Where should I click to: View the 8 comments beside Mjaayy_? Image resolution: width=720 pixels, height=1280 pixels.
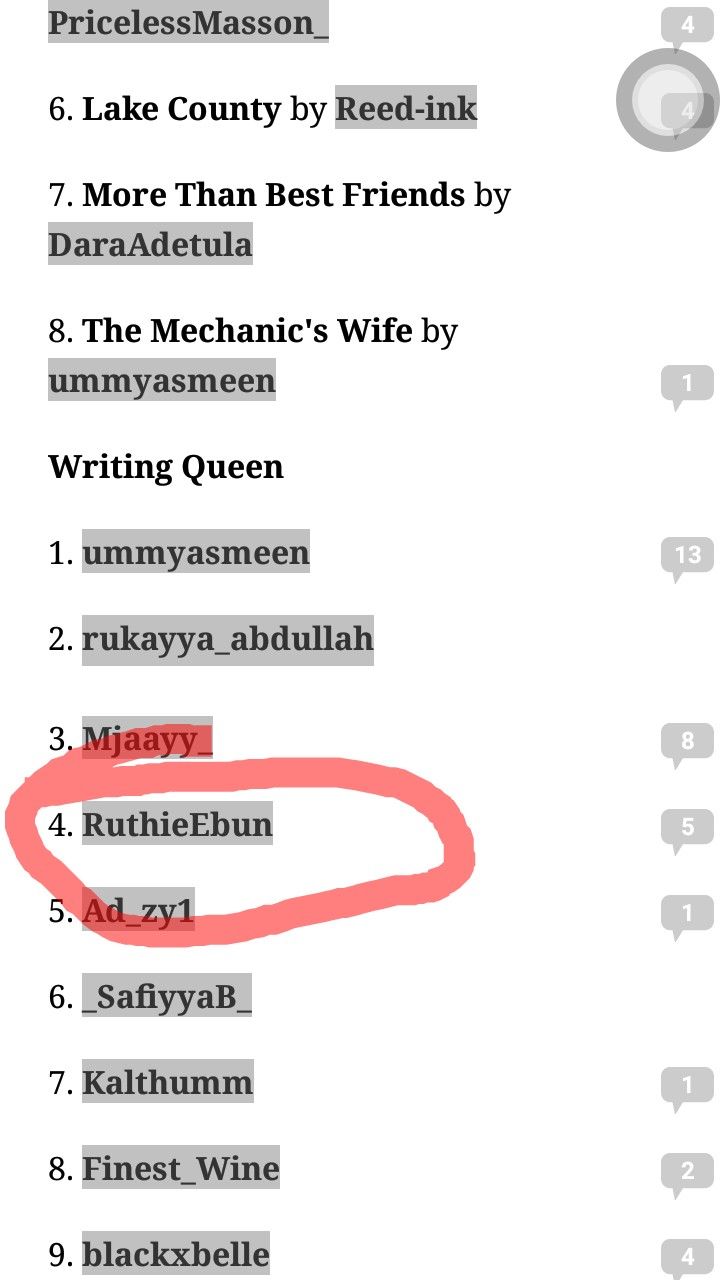[x=688, y=744]
